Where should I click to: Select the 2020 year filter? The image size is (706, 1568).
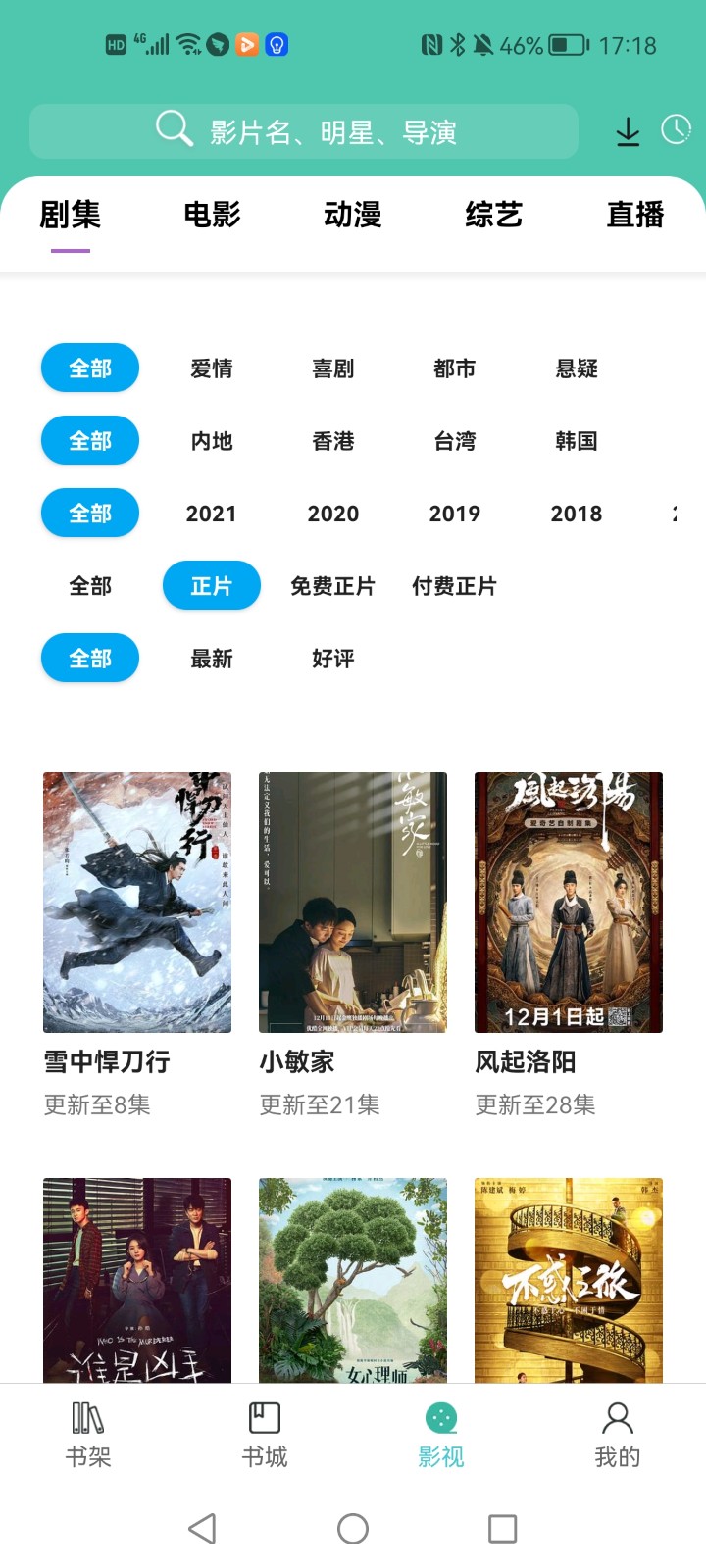pyautogui.click(x=333, y=513)
